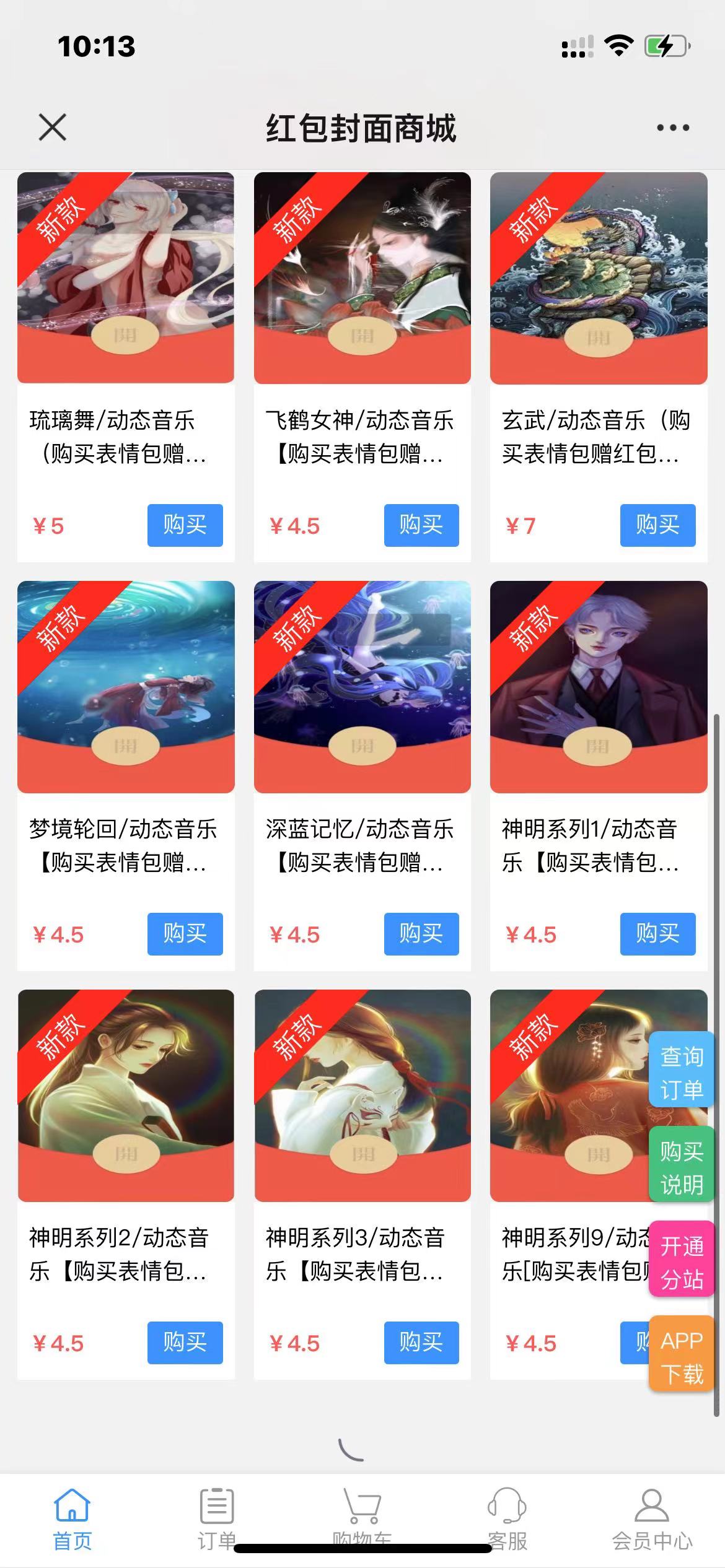Image resolution: width=725 pixels, height=1568 pixels.
Task: Close the 红包封面商城 page
Action: click(52, 128)
